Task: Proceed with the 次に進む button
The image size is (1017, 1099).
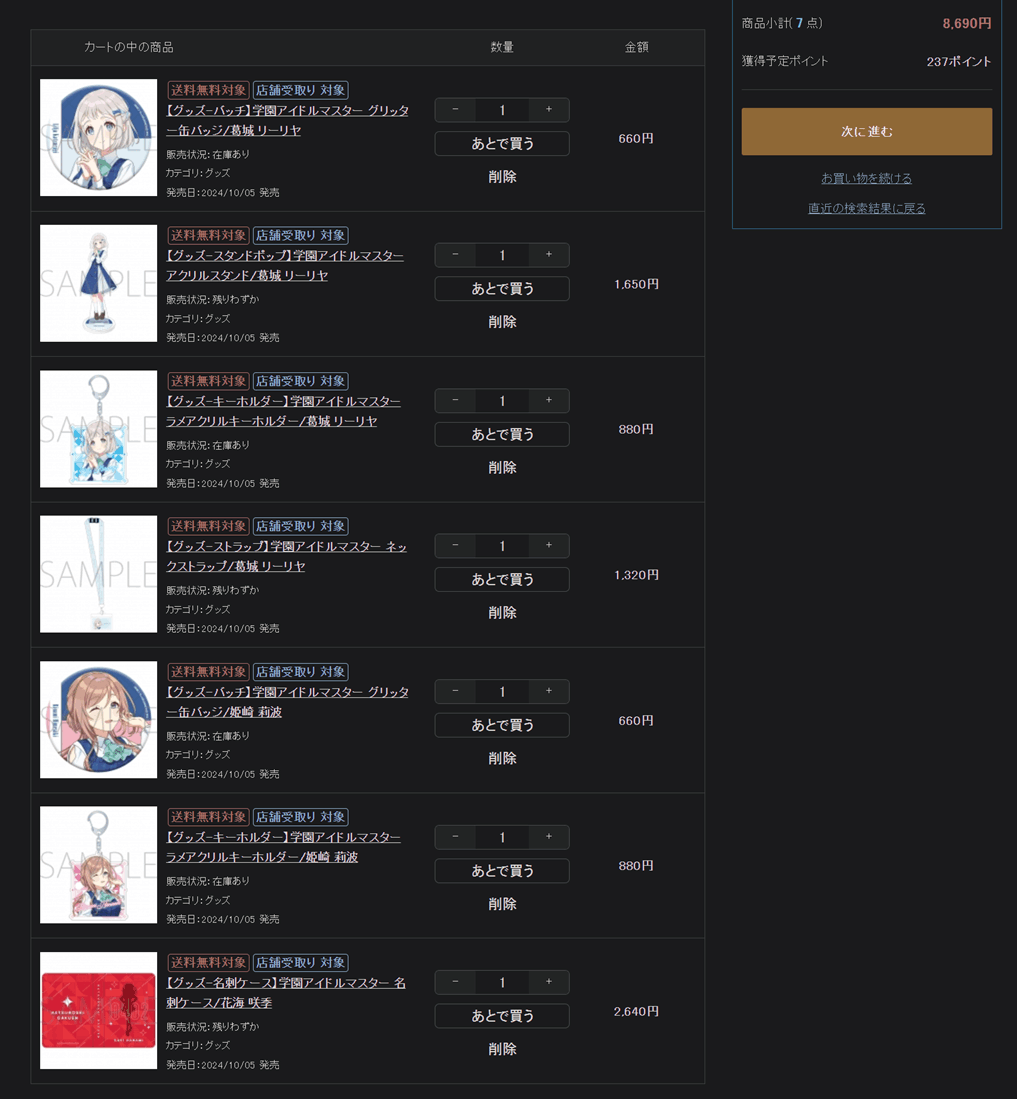Action: pos(866,131)
